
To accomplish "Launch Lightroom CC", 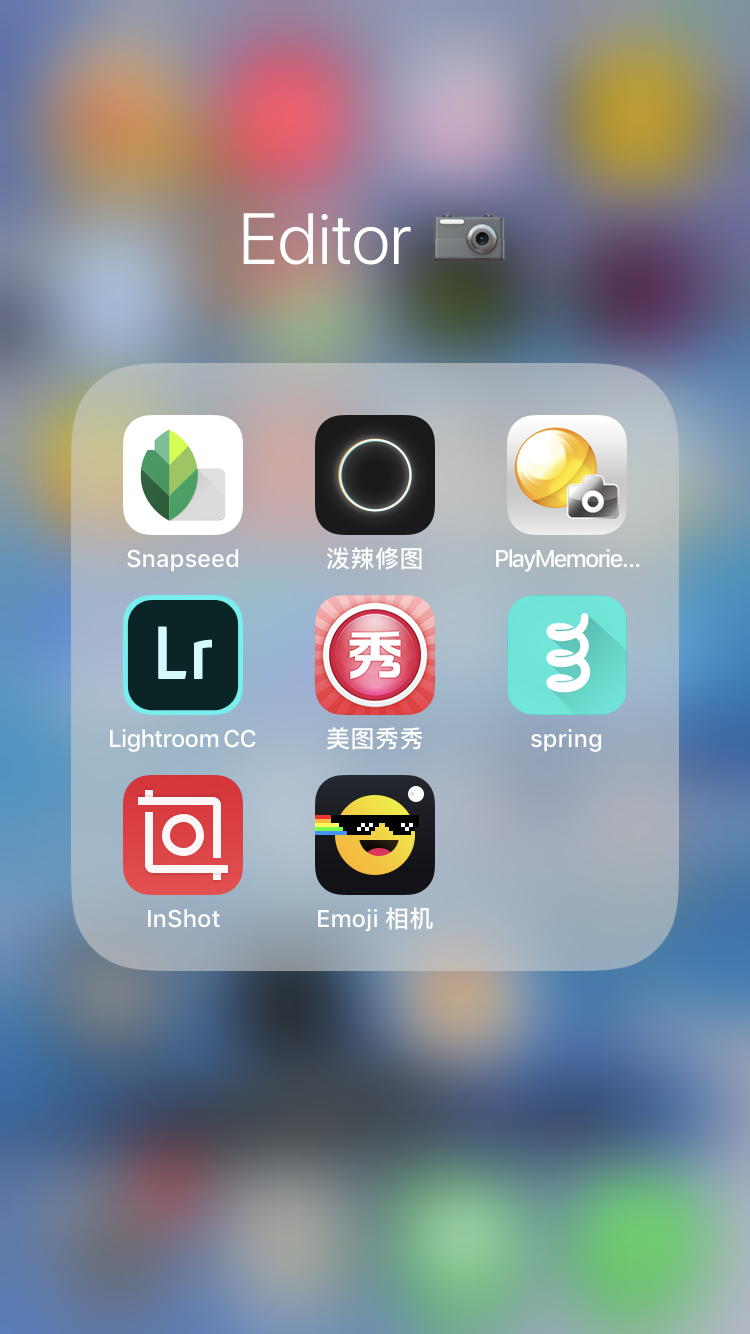I will [x=183, y=655].
